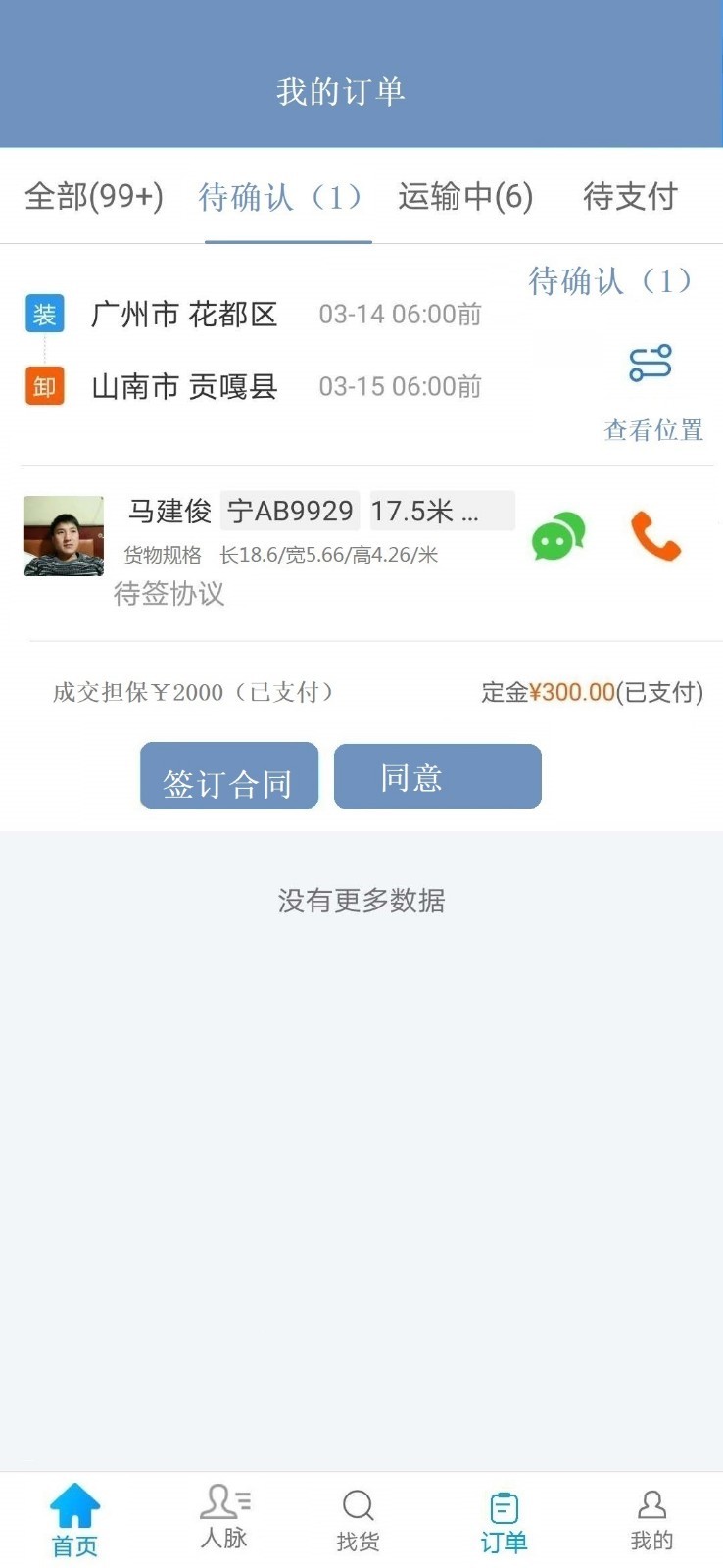This screenshot has height=1568, width=723.
Task: Open the 人脉 tab
Action: pos(224,1517)
